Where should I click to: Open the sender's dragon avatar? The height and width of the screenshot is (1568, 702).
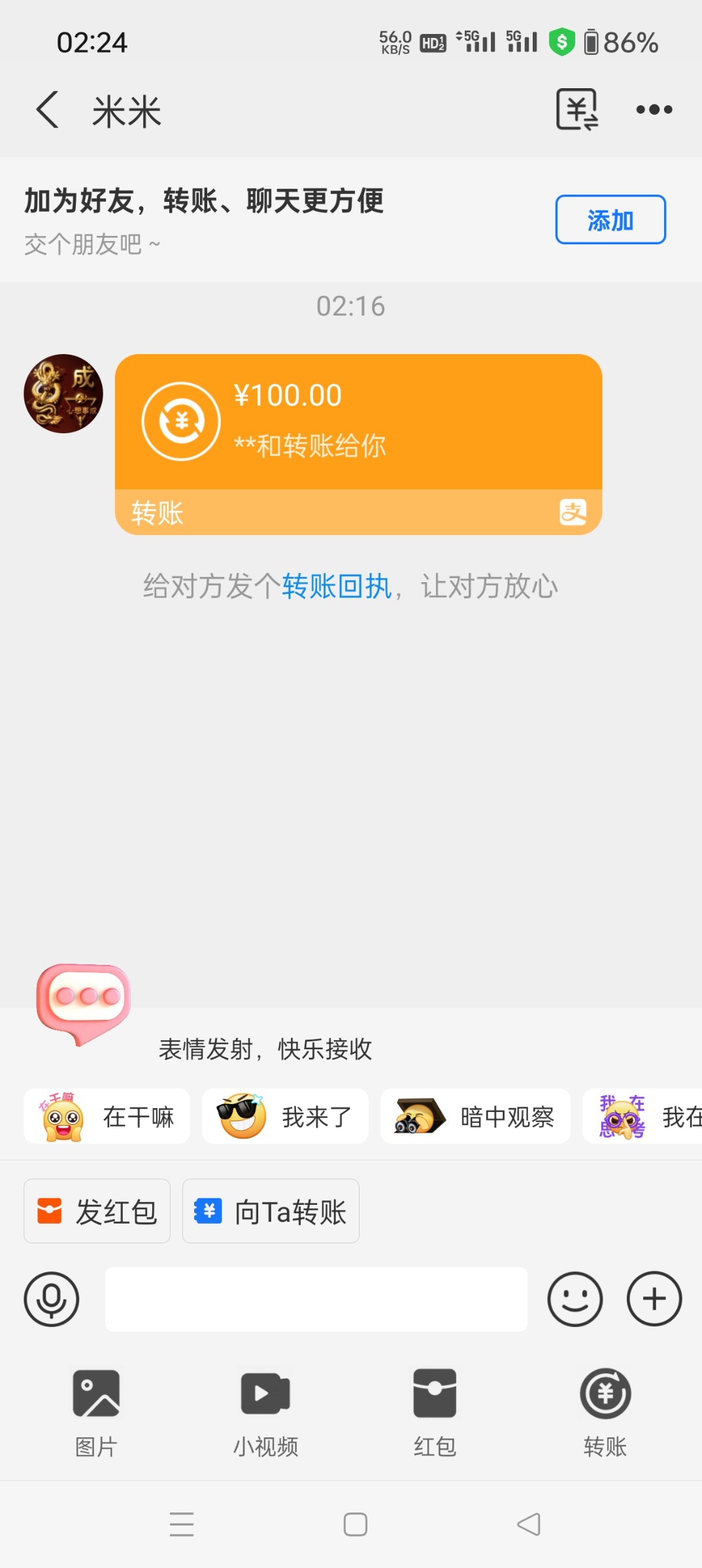click(x=63, y=393)
